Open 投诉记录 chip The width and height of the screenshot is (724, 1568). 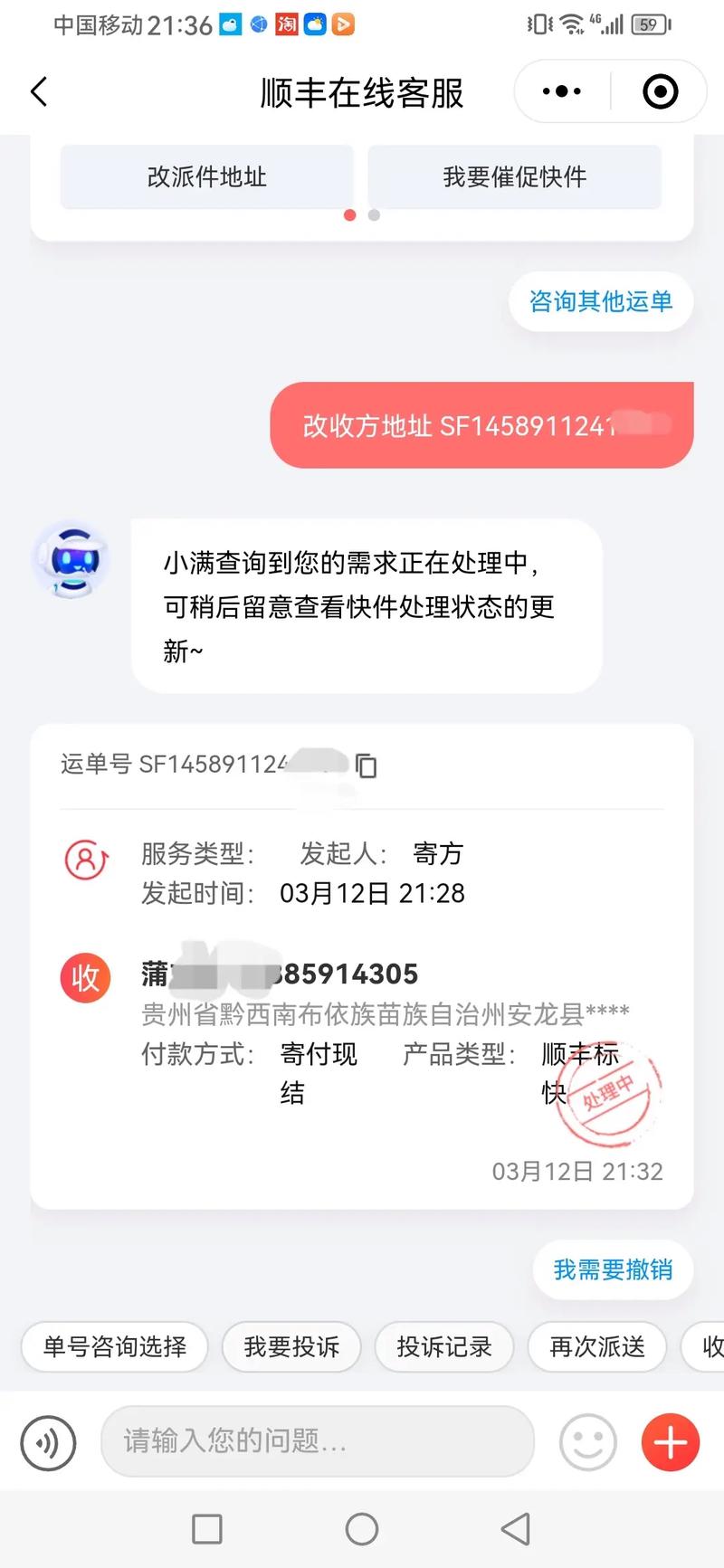pos(443,1347)
